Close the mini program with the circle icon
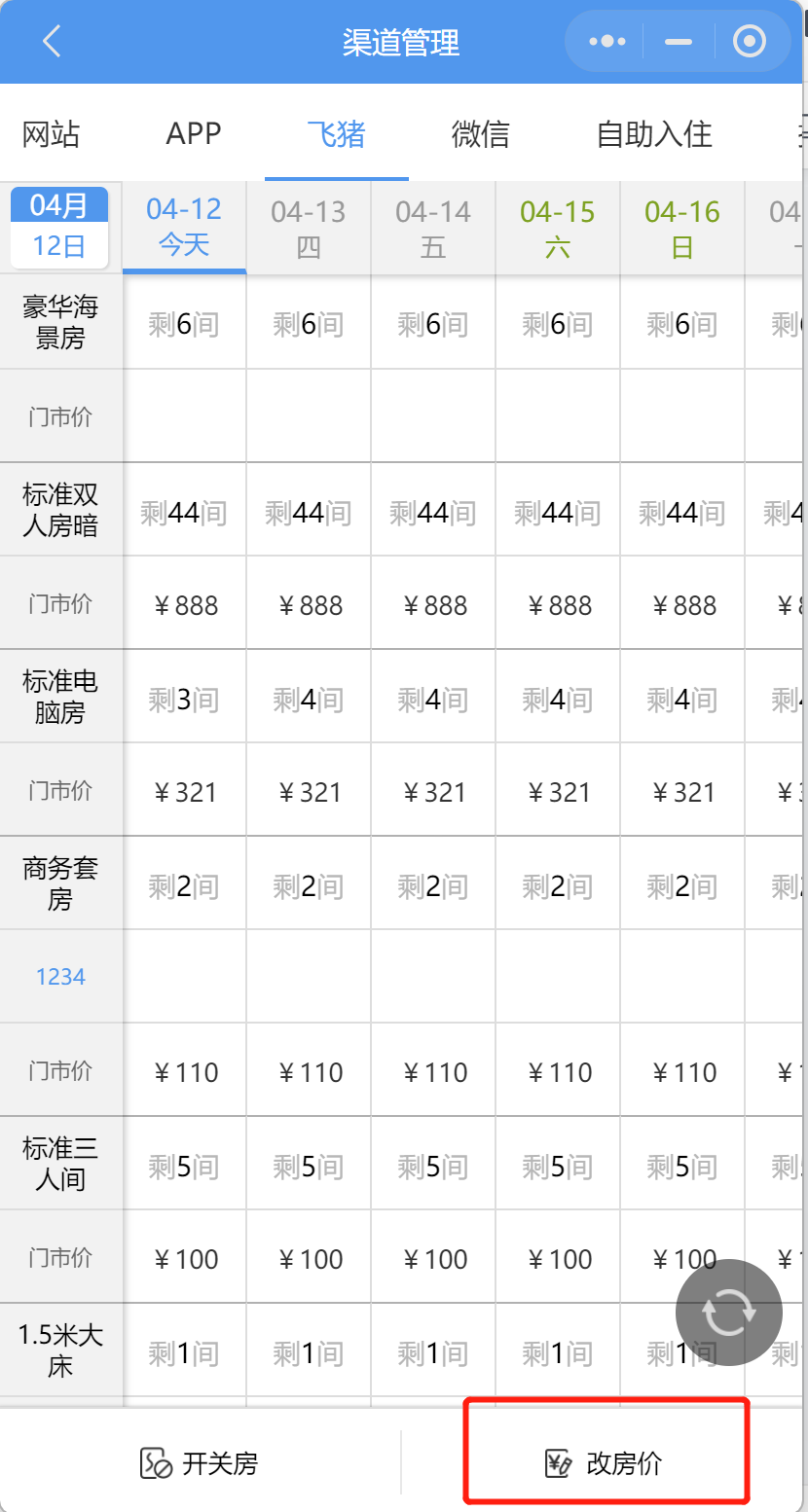Screen dimensions: 808x1512 coord(749,42)
